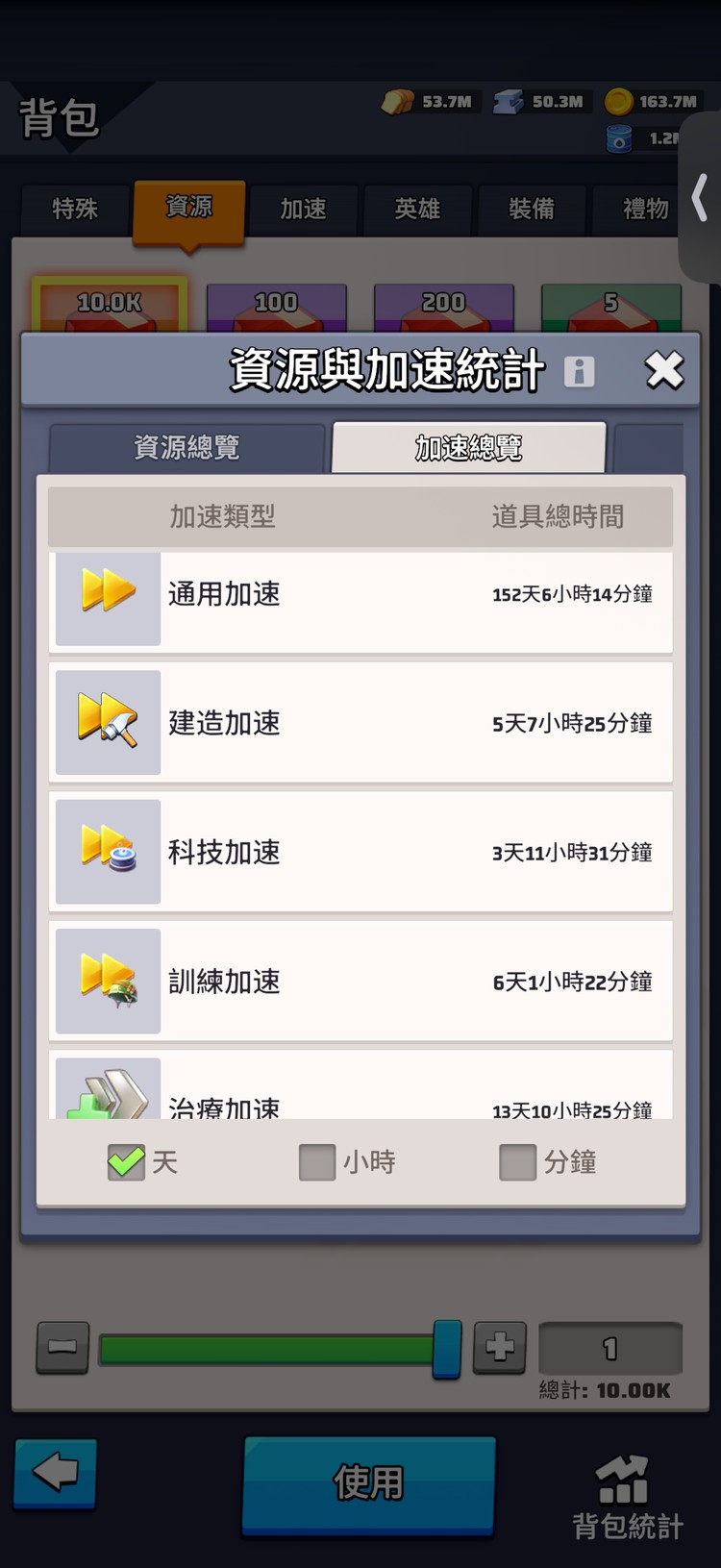Screen dimensions: 721x1568
Task: Click the 訓練加速 training speedup icon
Action: click(107, 982)
